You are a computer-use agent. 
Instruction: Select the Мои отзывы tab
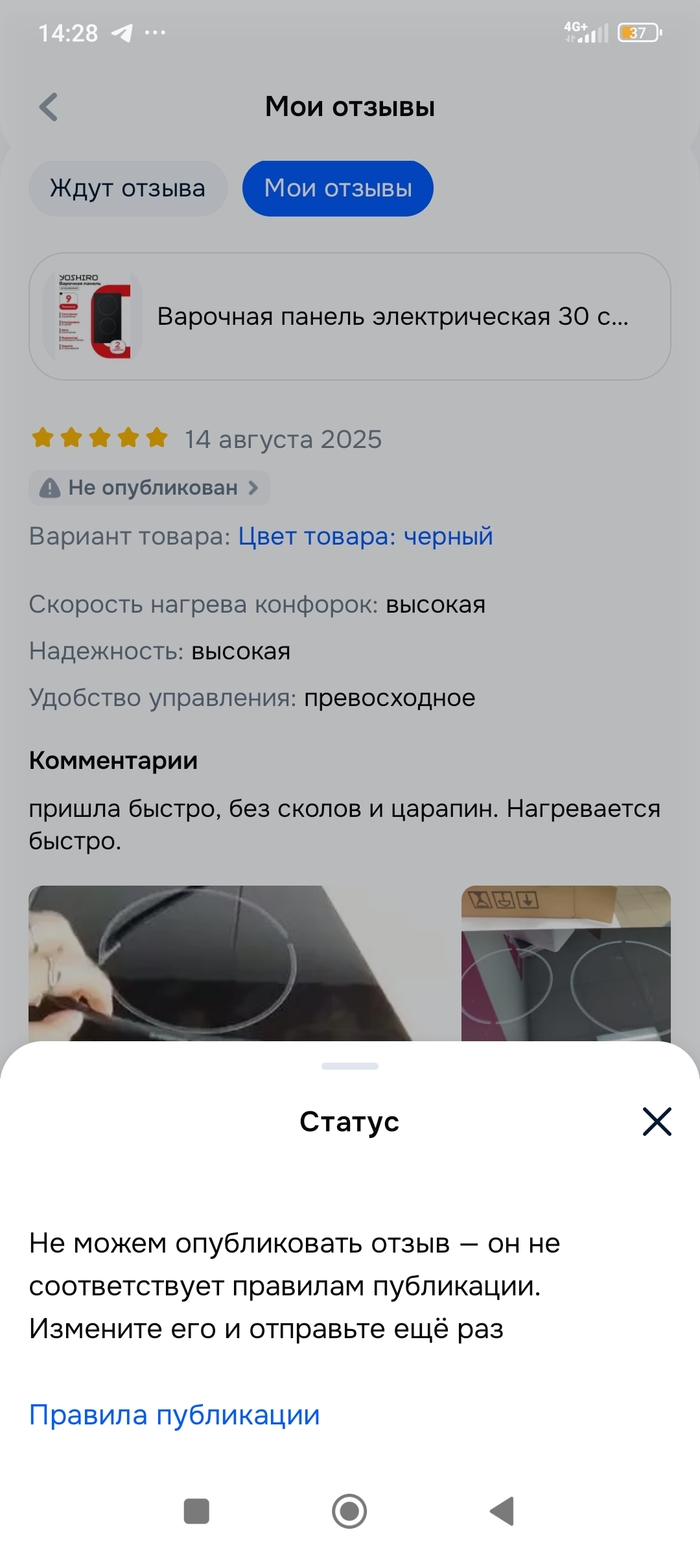click(x=337, y=188)
